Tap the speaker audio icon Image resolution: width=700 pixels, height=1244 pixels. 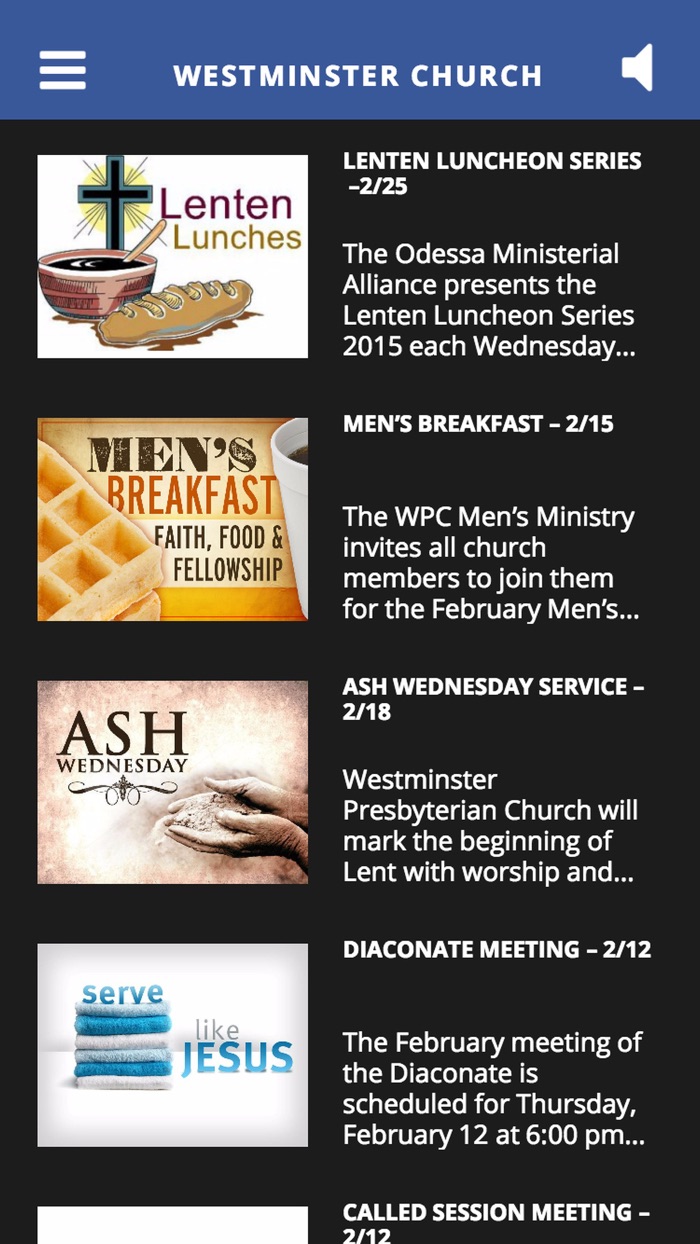637,68
